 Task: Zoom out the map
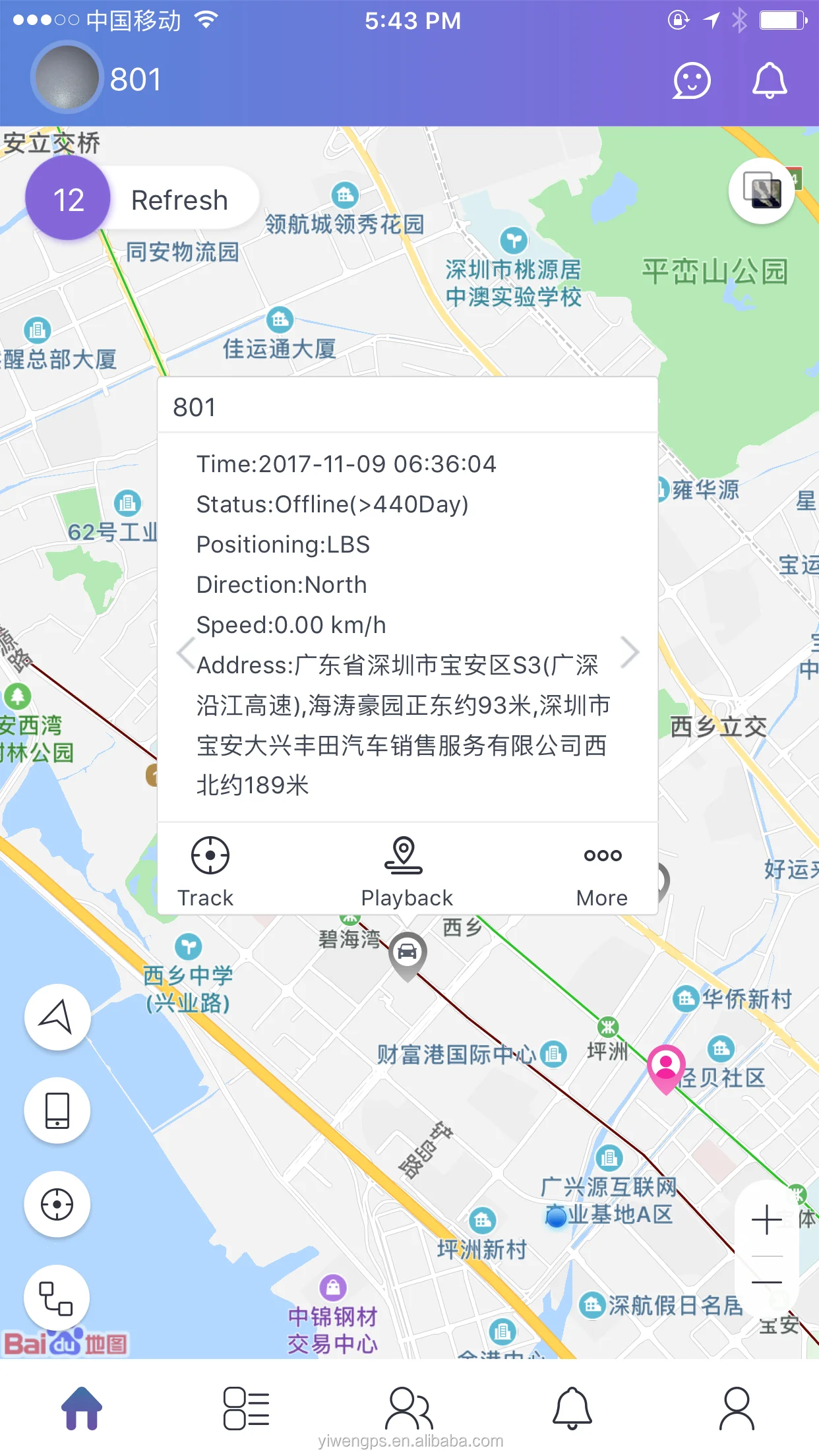[766, 1283]
